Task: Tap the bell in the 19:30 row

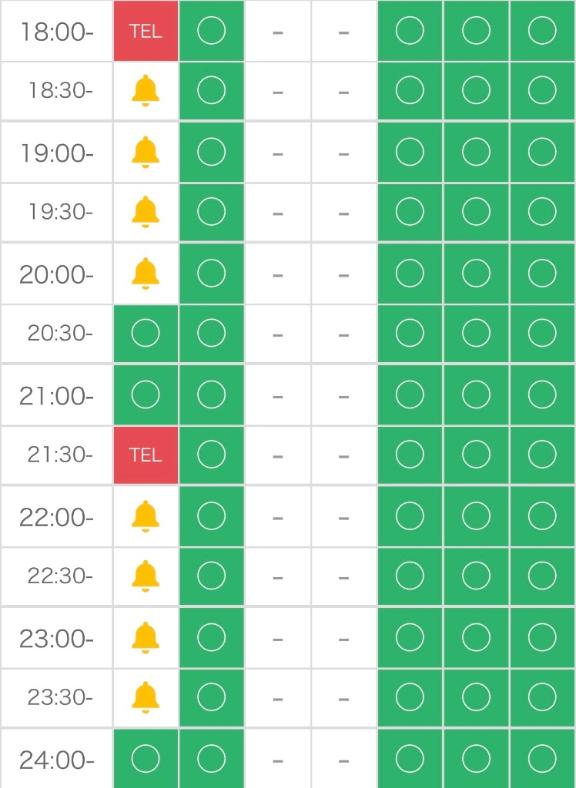Action: [146, 212]
